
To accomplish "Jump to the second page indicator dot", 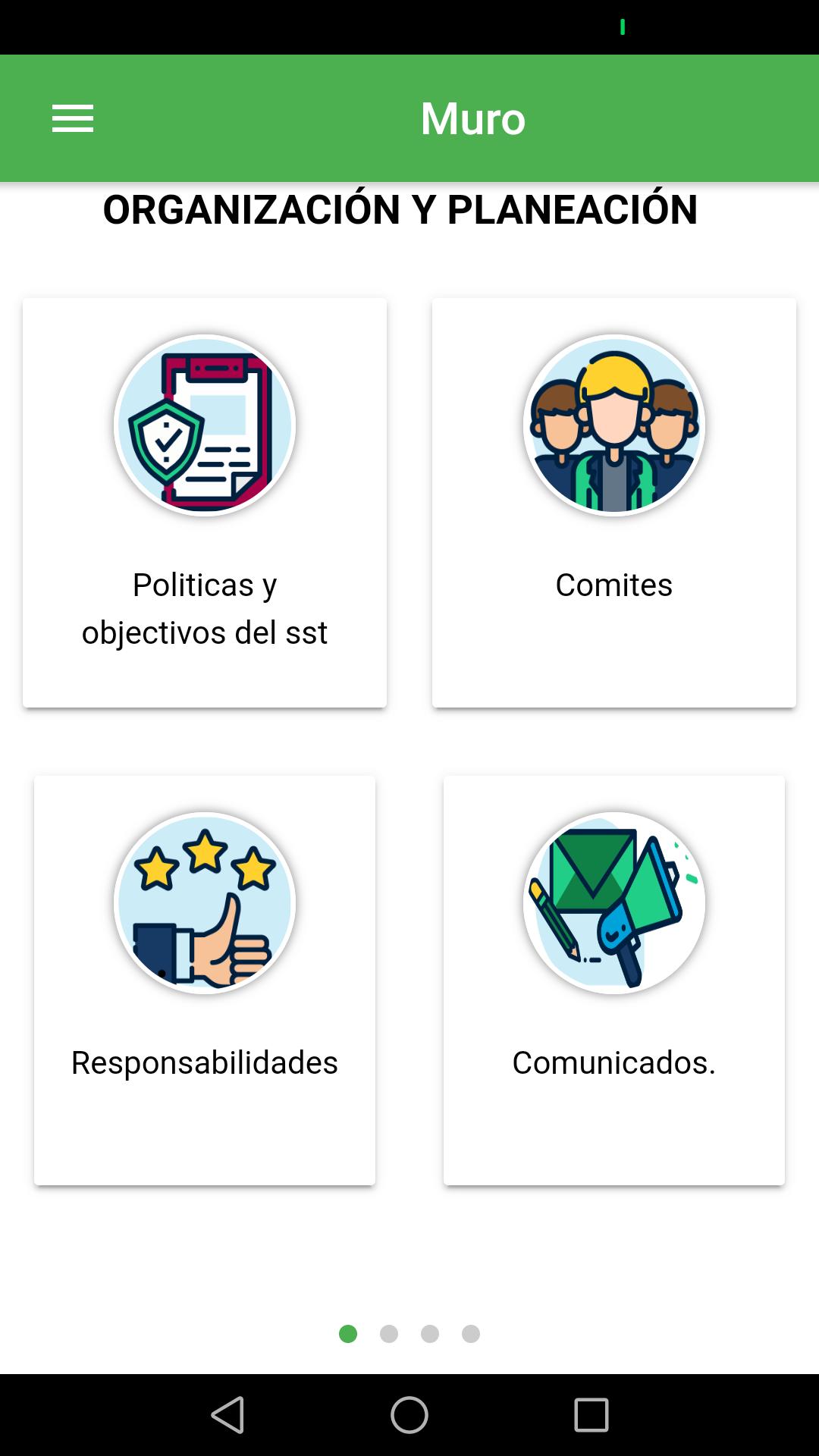I will 389,1334.
